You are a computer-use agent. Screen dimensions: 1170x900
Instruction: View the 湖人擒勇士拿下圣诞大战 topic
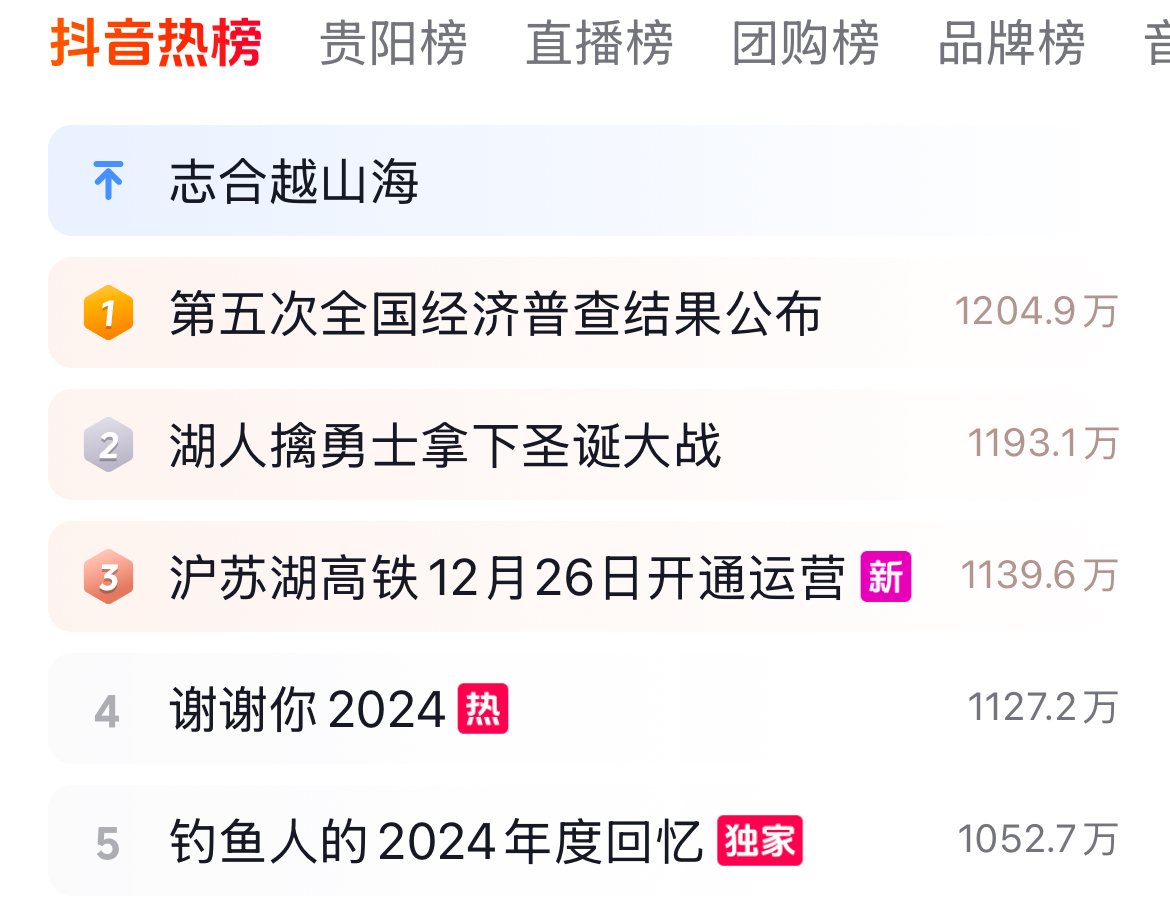coord(445,445)
